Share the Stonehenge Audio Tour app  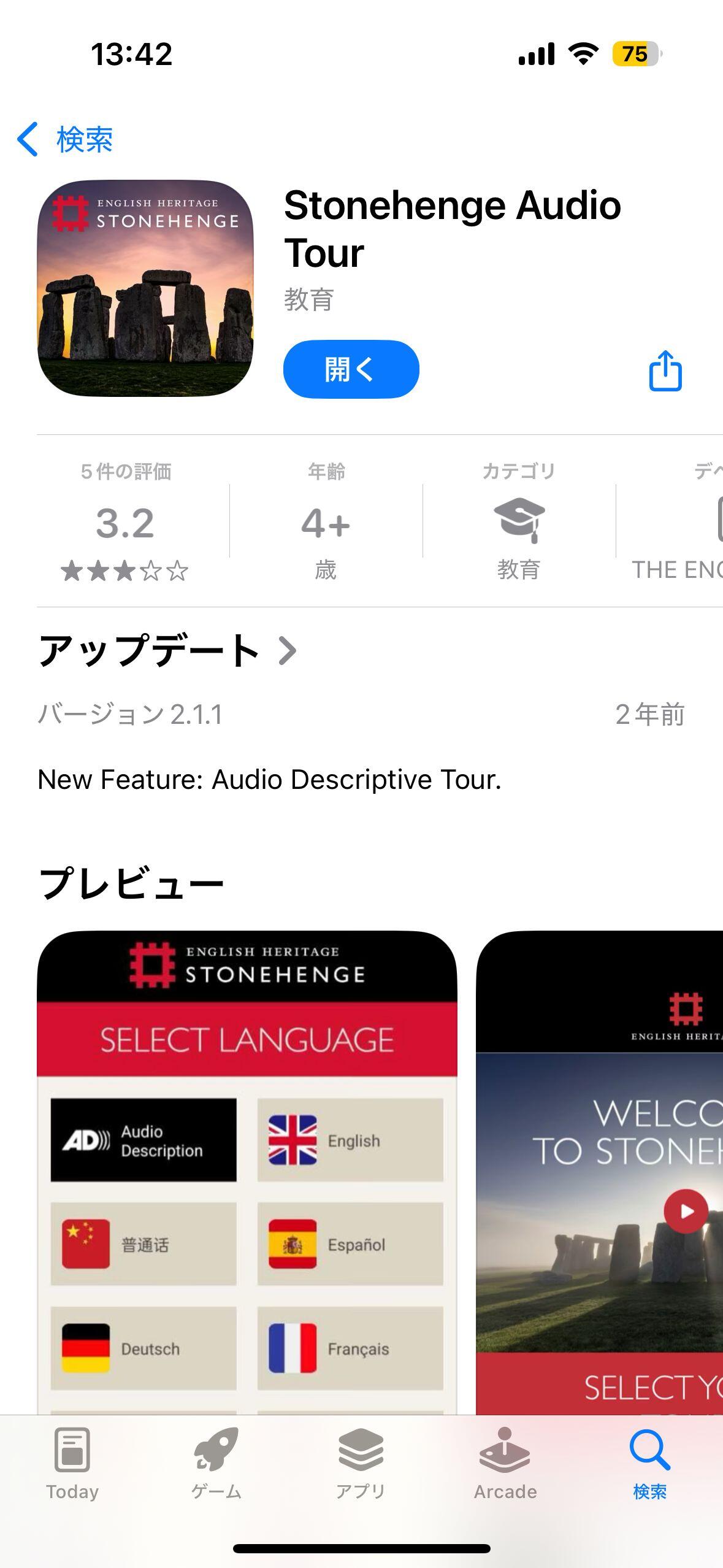[x=665, y=371]
